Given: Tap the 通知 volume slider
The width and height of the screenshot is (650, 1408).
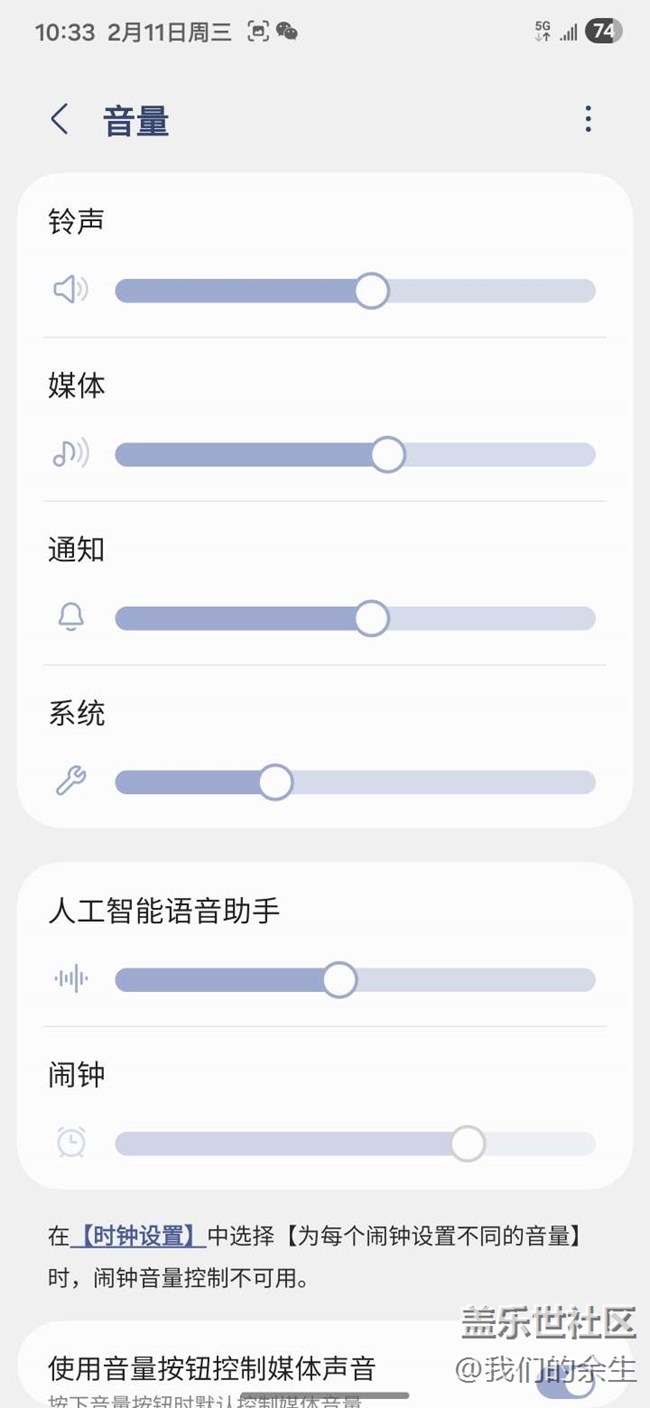Looking at the screenshot, I should [x=371, y=619].
